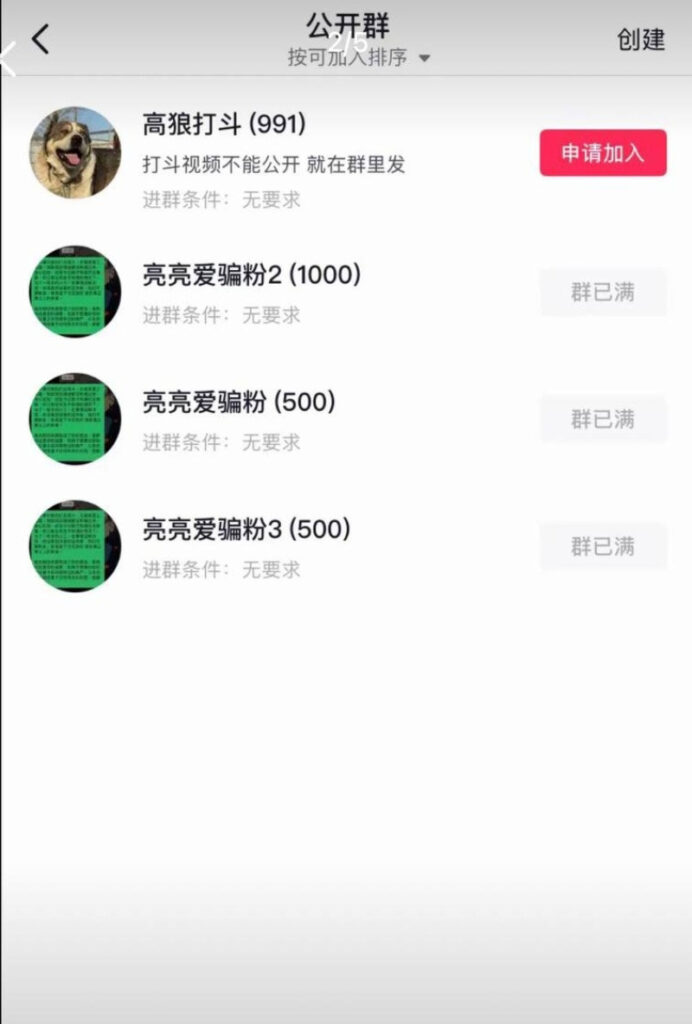Open the 亮亮爱骗粉2 (1000) group
The image size is (692, 1024).
(251, 275)
